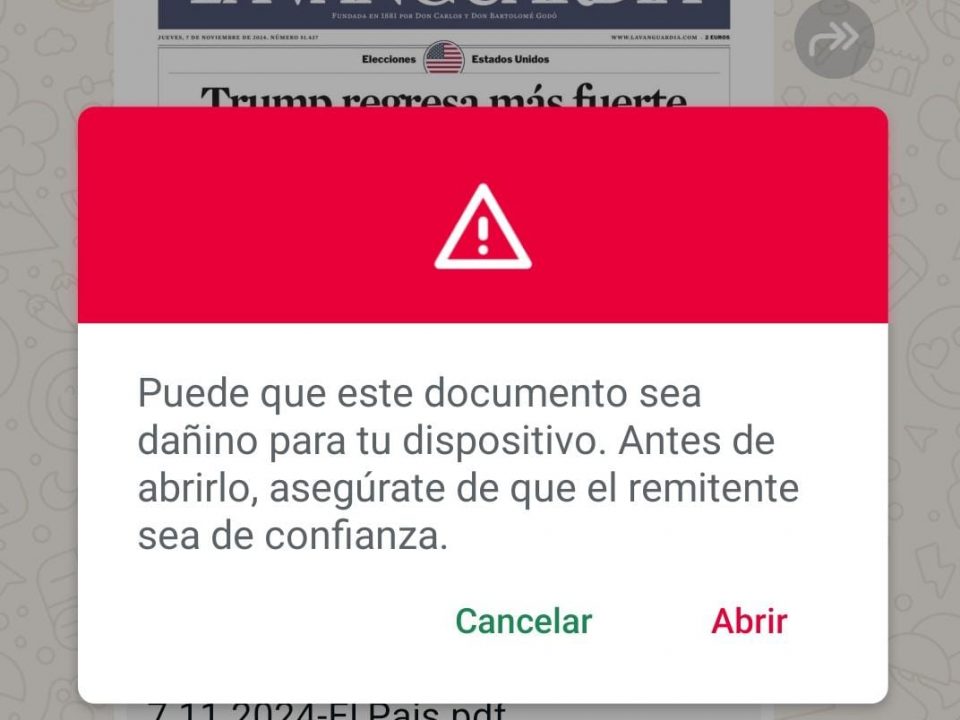Tap Cancelar to dismiss the warning
The image size is (960, 720).
click(523, 621)
